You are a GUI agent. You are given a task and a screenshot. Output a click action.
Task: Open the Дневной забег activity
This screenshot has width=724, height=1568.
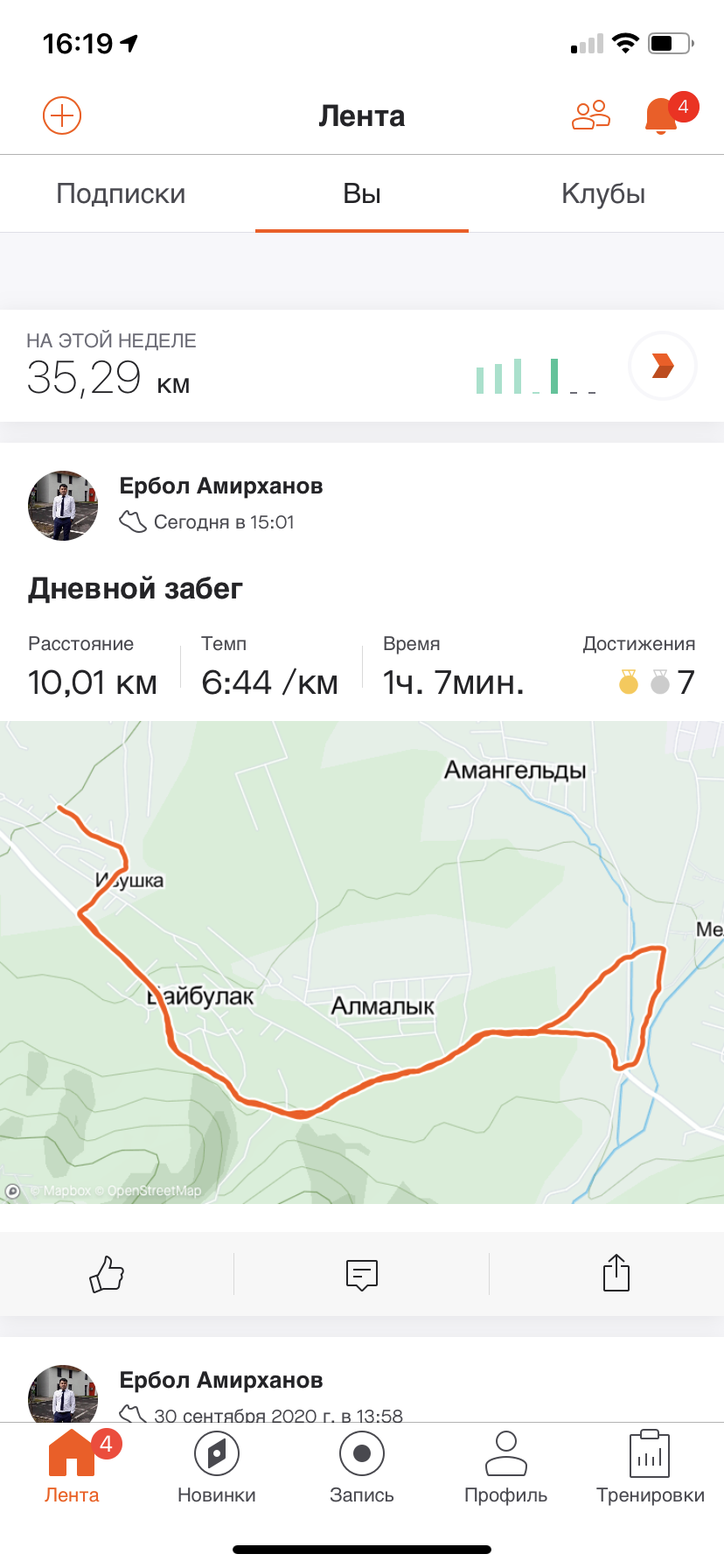point(136,589)
